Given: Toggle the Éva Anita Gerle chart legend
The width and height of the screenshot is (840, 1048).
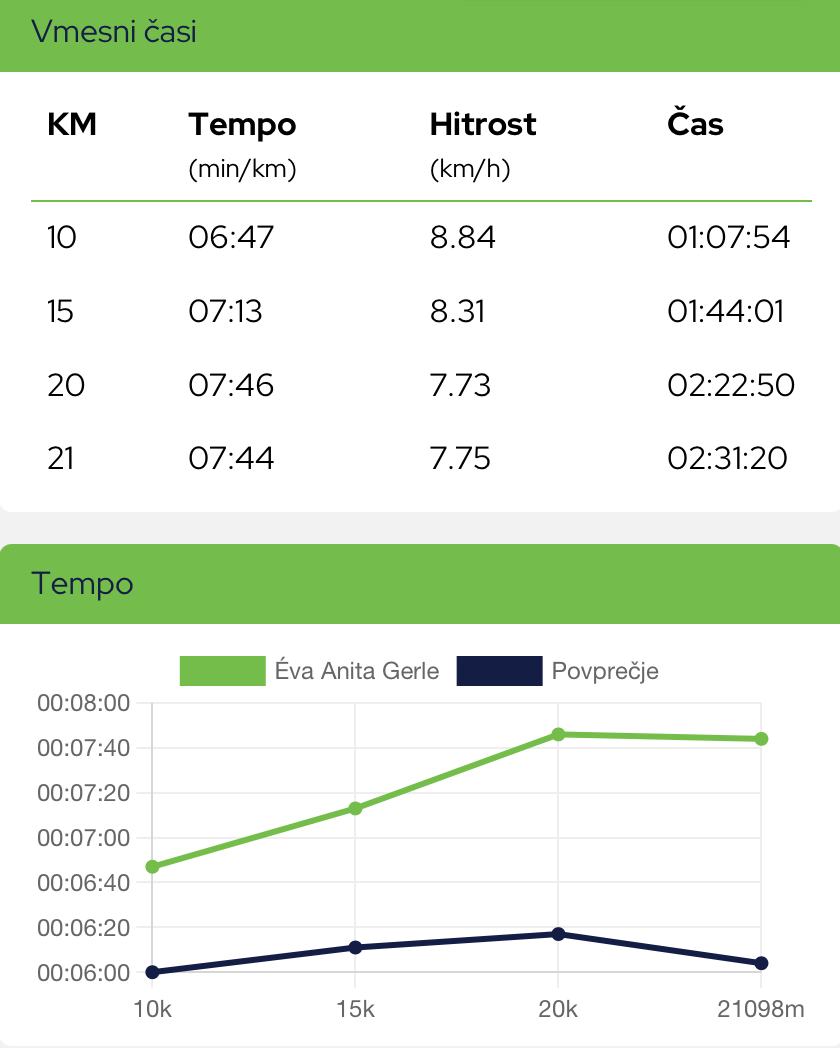Looking at the screenshot, I should (309, 671).
